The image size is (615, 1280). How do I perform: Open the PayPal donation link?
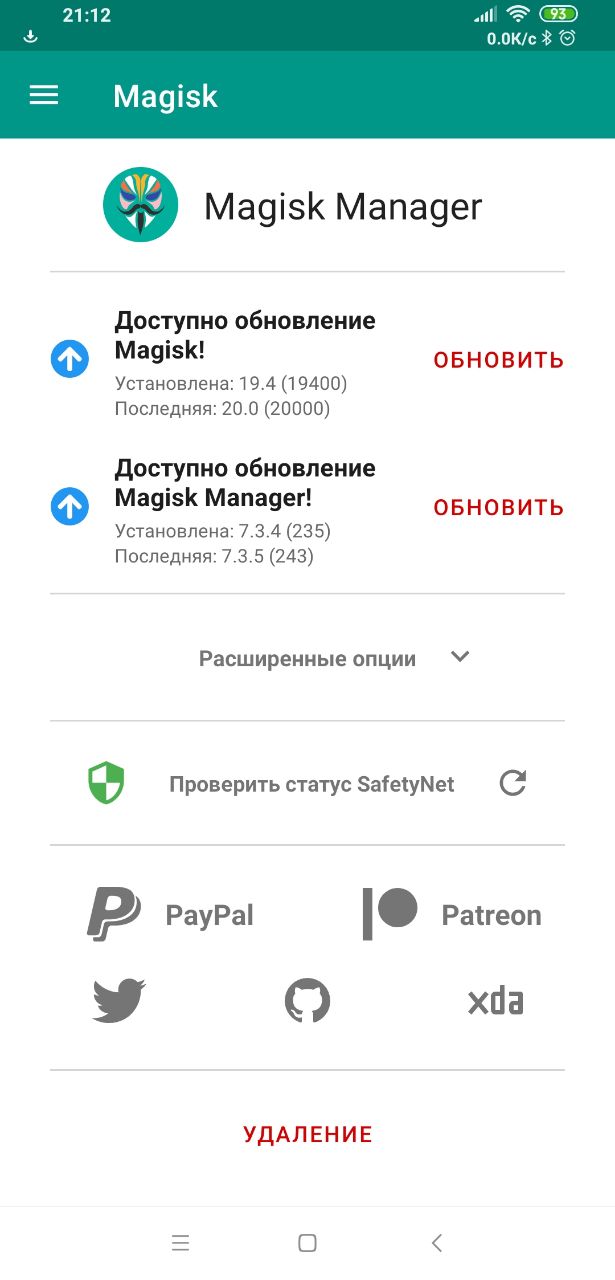(171, 914)
